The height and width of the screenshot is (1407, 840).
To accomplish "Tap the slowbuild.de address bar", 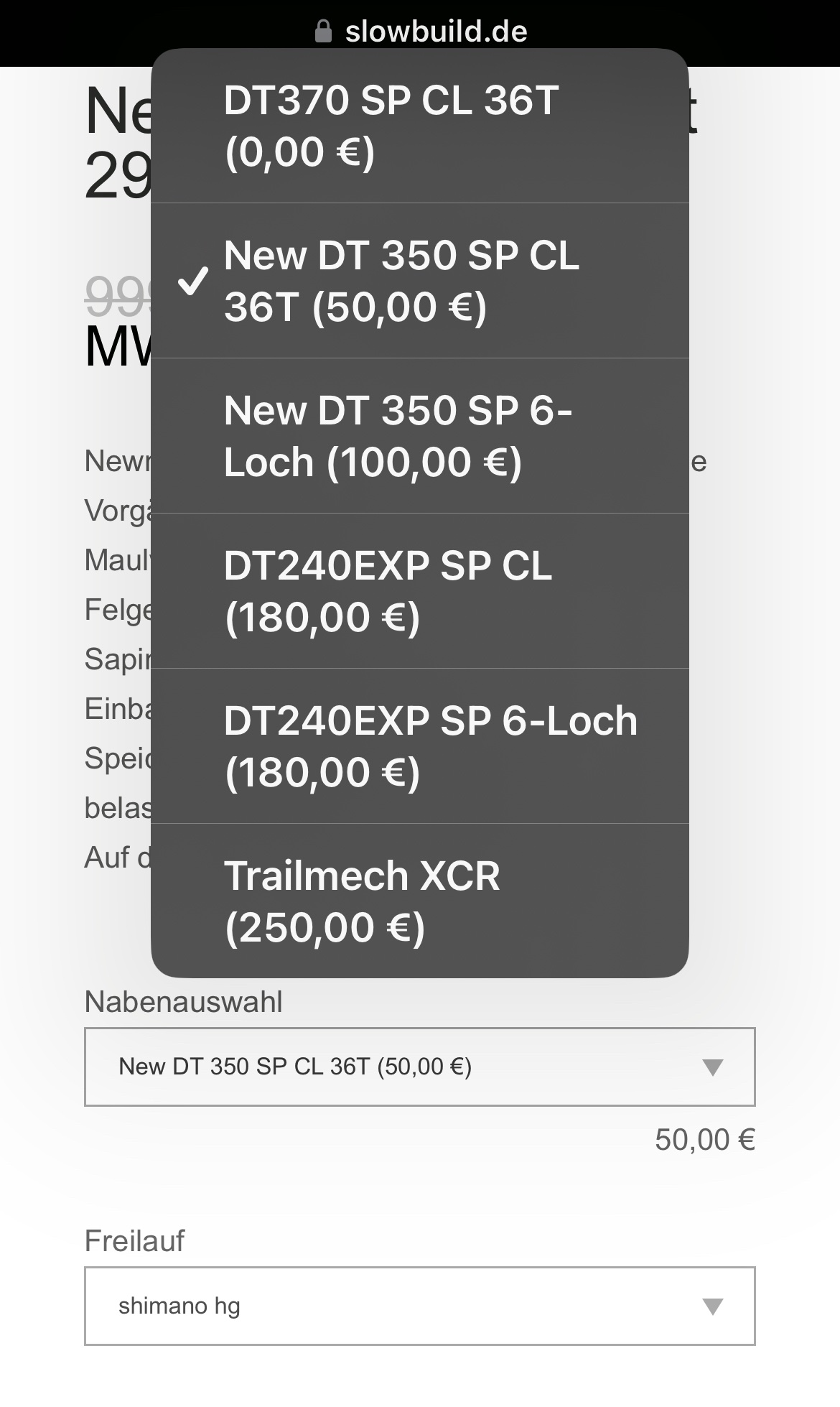I will point(422,32).
